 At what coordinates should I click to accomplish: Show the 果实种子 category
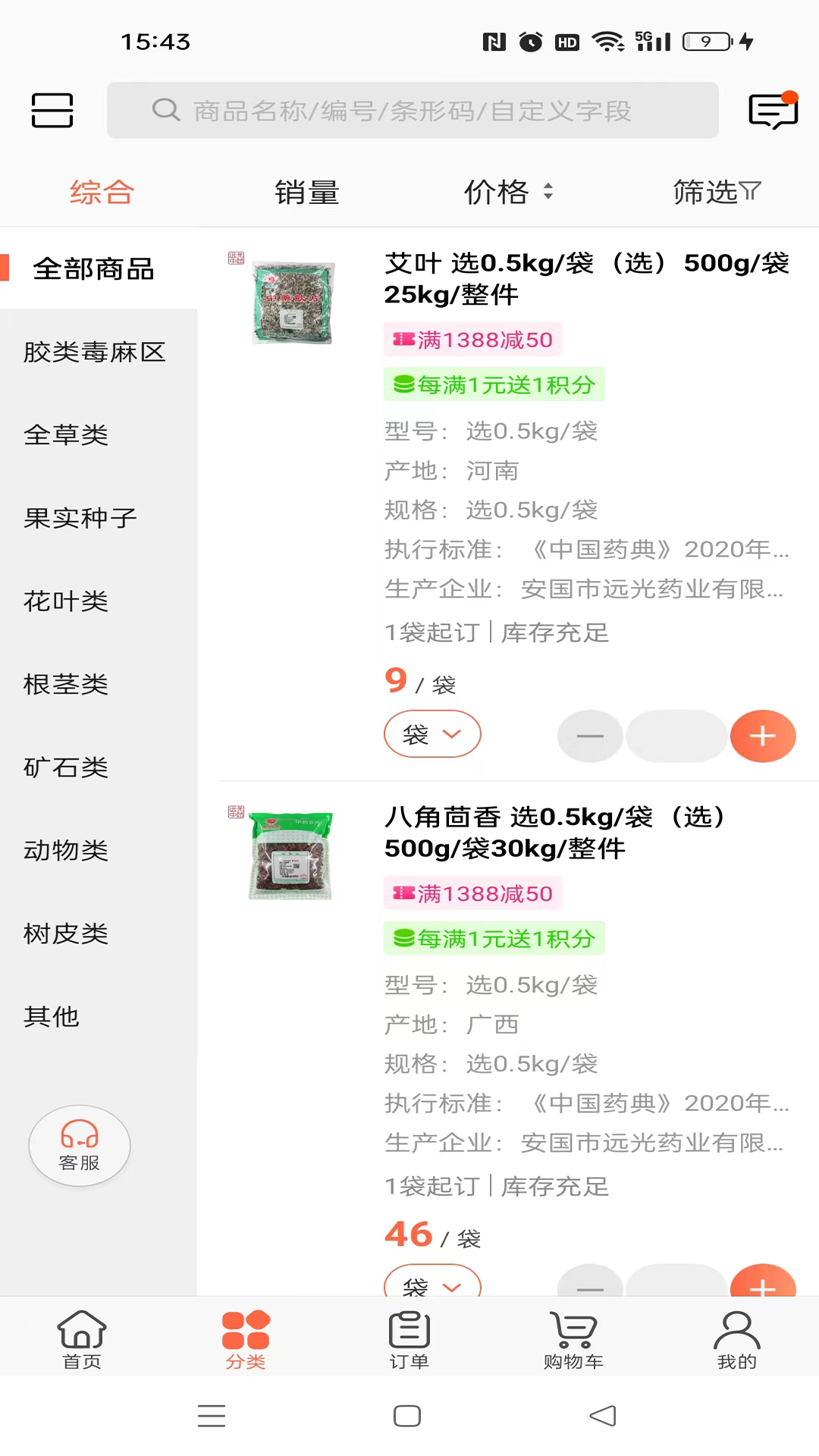(x=80, y=519)
